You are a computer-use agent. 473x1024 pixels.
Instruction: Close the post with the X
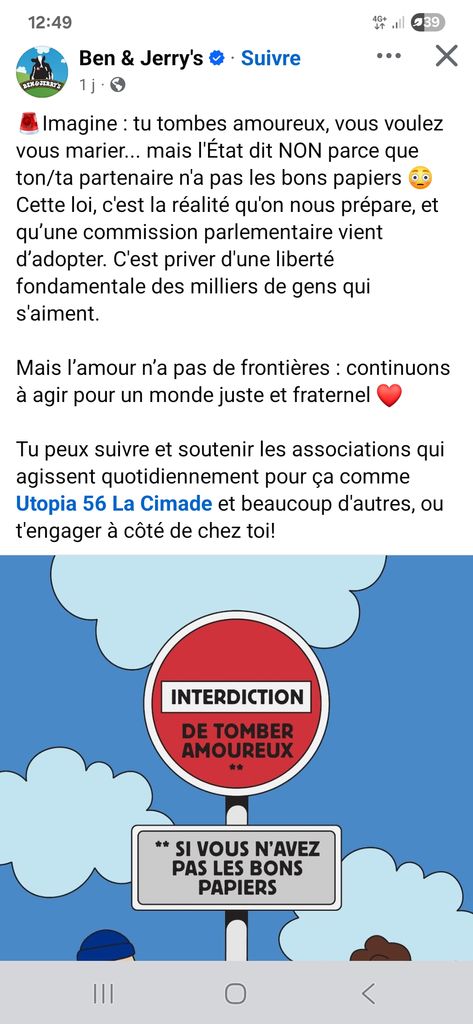447,56
